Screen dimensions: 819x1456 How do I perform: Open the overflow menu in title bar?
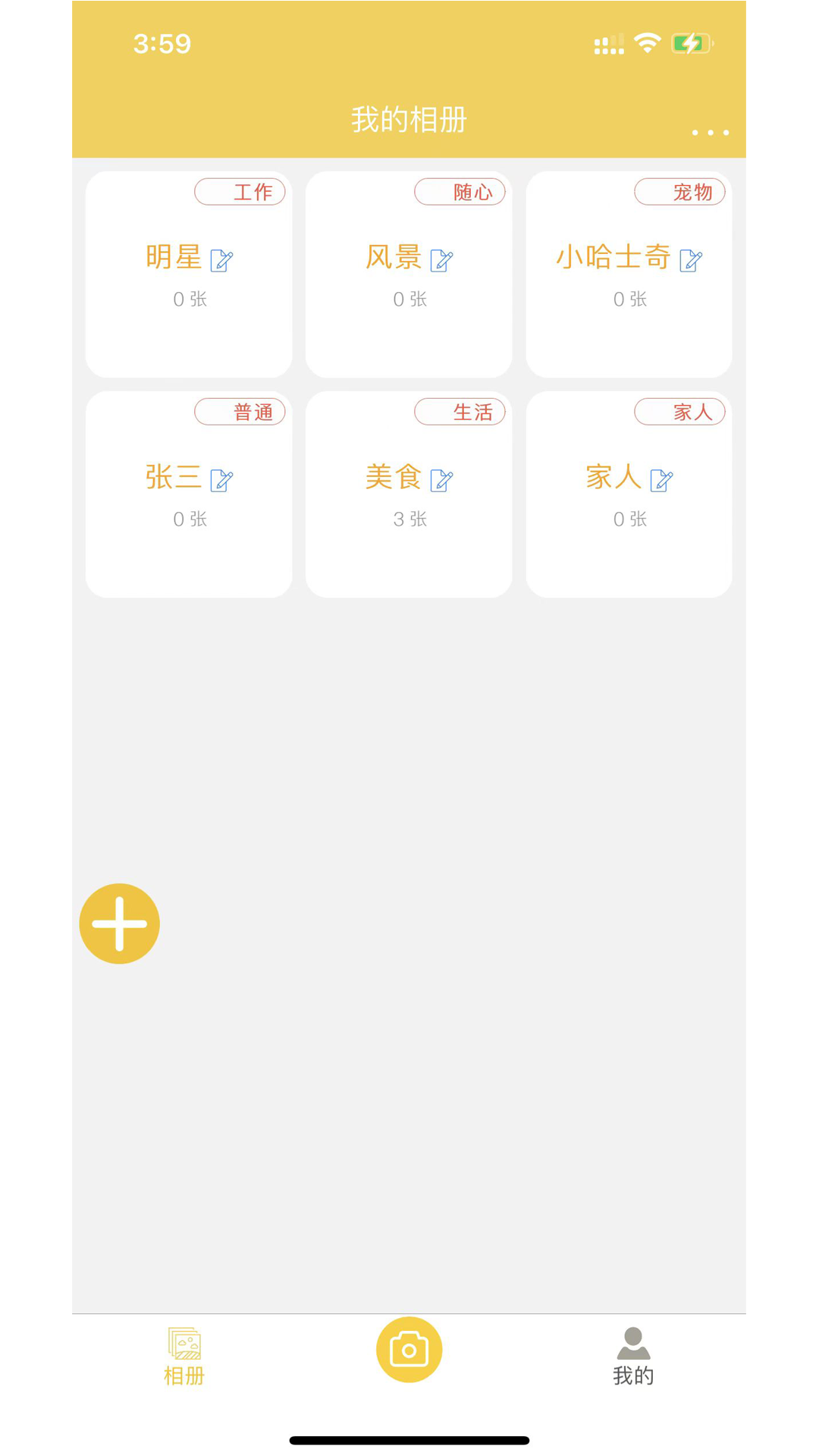(708, 131)
